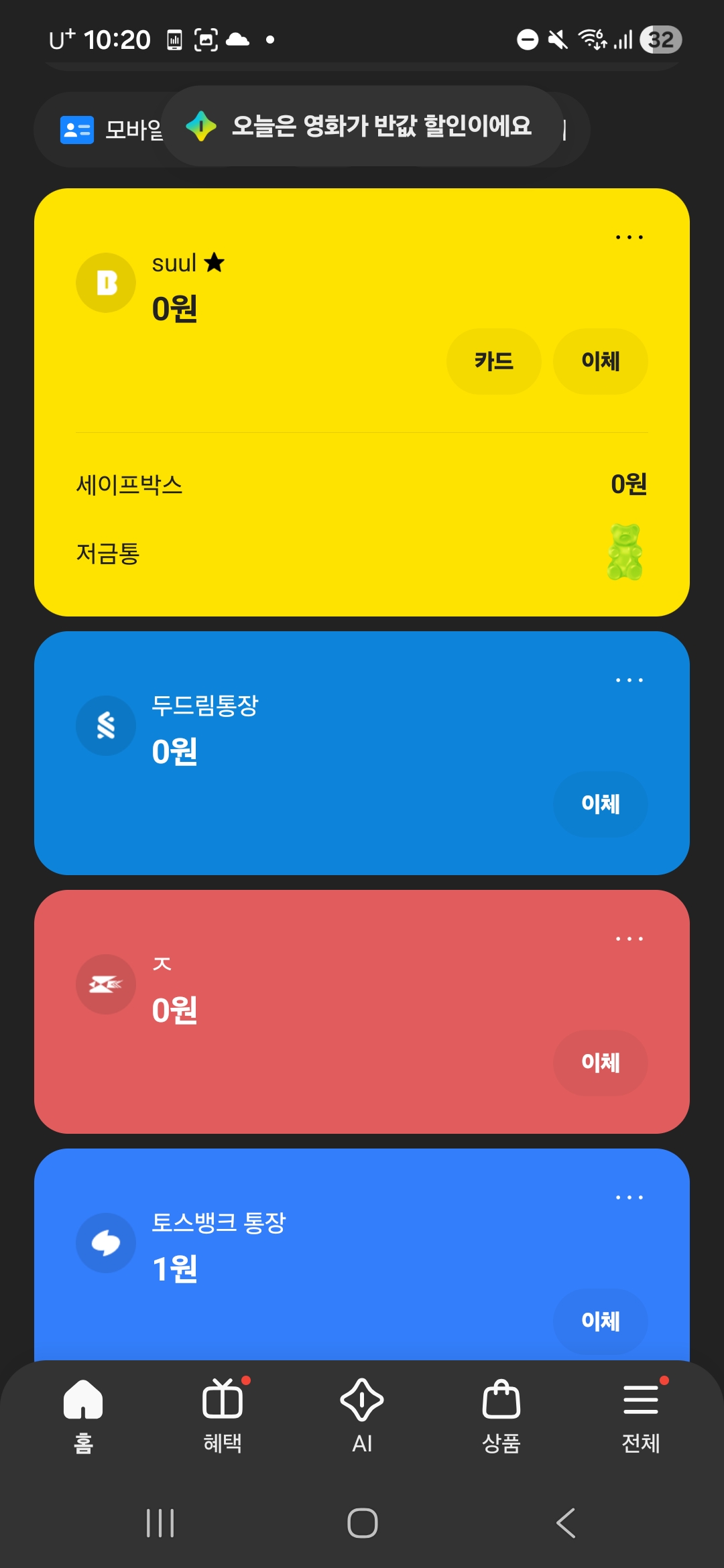Open the 세이프박스 row

362,484
